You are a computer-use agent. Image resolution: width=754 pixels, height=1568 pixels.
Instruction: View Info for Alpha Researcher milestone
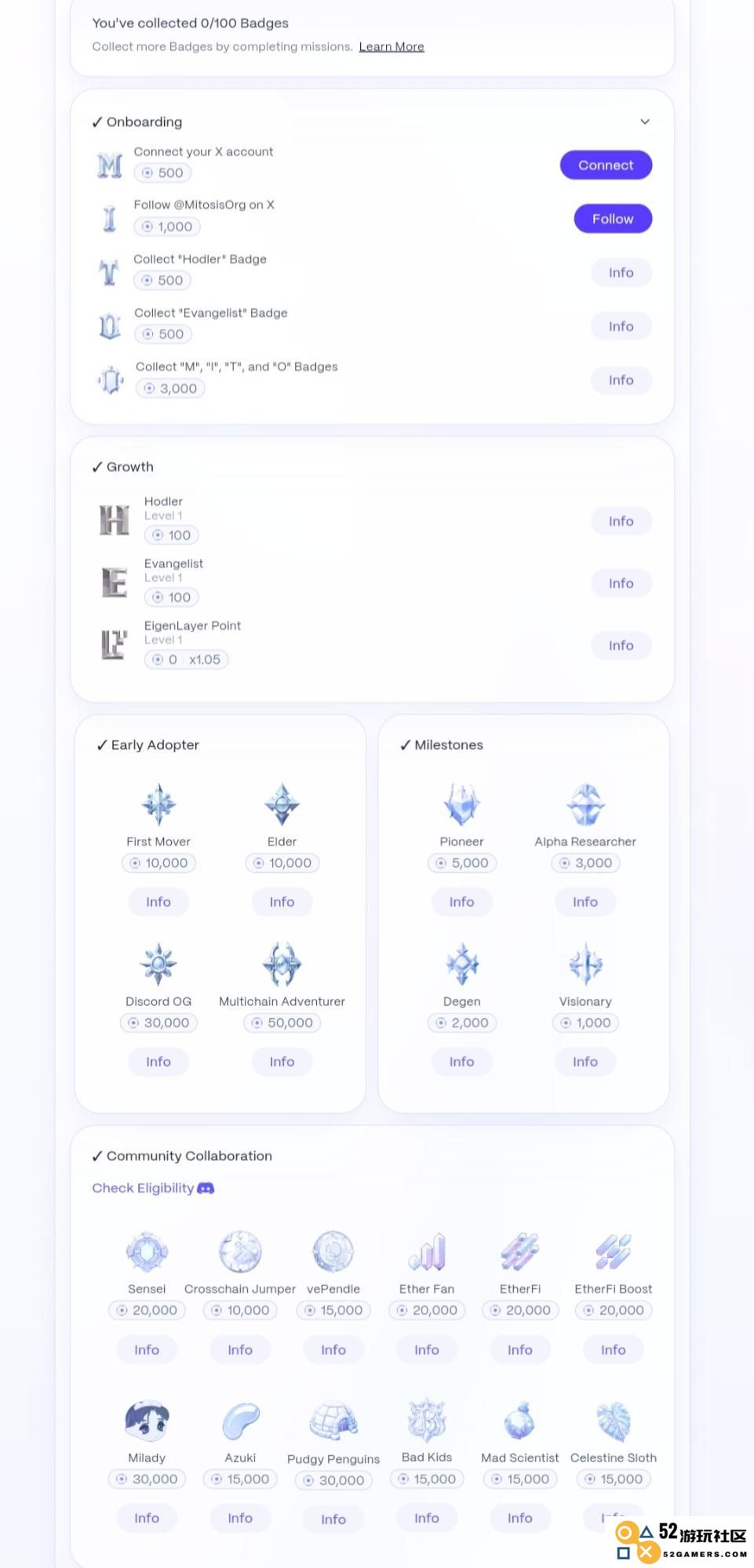click(585, 902)
